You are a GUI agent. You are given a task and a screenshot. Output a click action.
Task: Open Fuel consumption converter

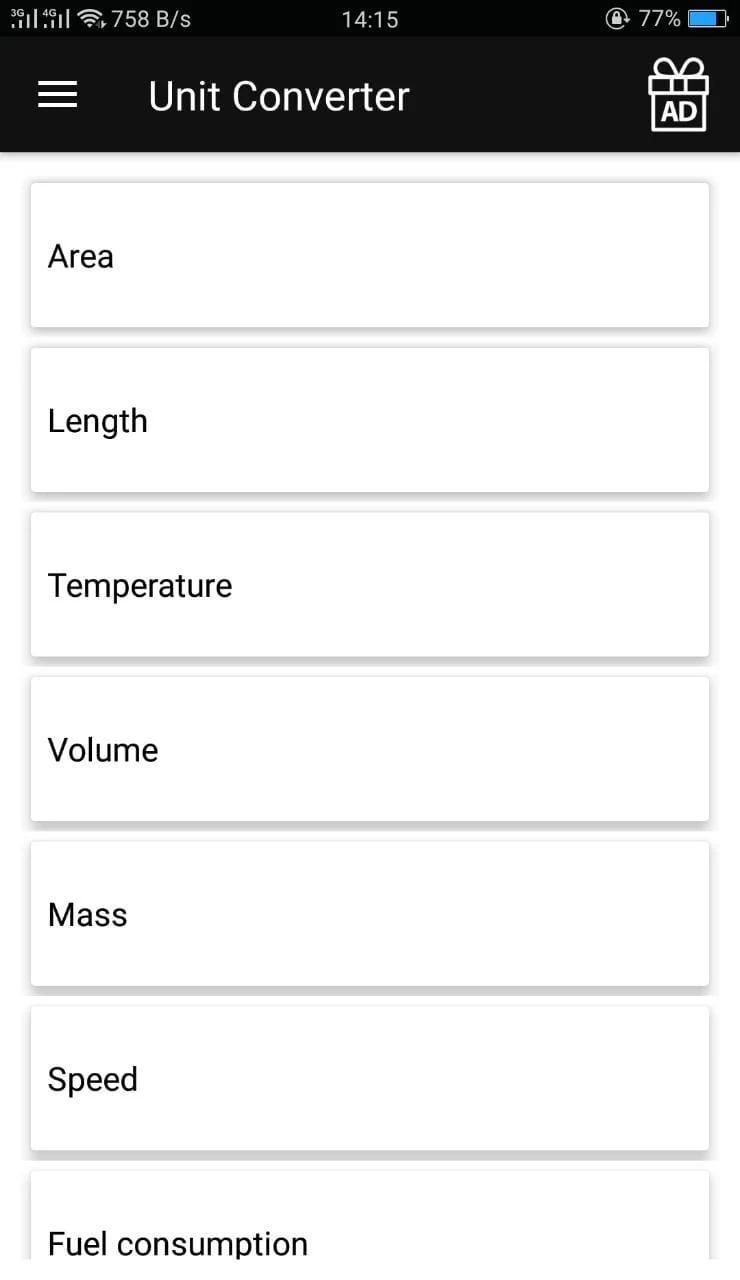point(370,1225)
